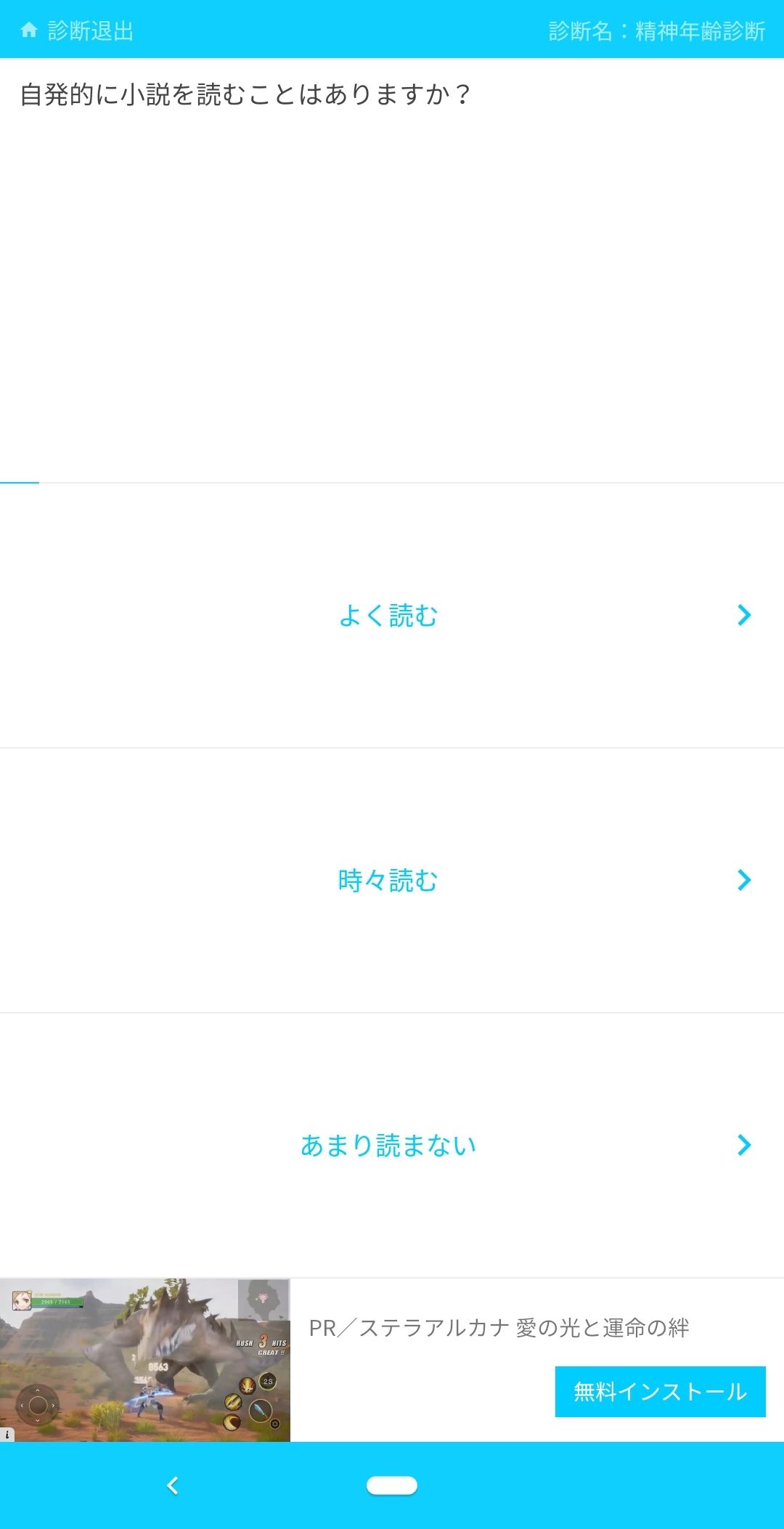
Task: Pick the answer あまり読まない
Action: click(x=392, y=1145)
